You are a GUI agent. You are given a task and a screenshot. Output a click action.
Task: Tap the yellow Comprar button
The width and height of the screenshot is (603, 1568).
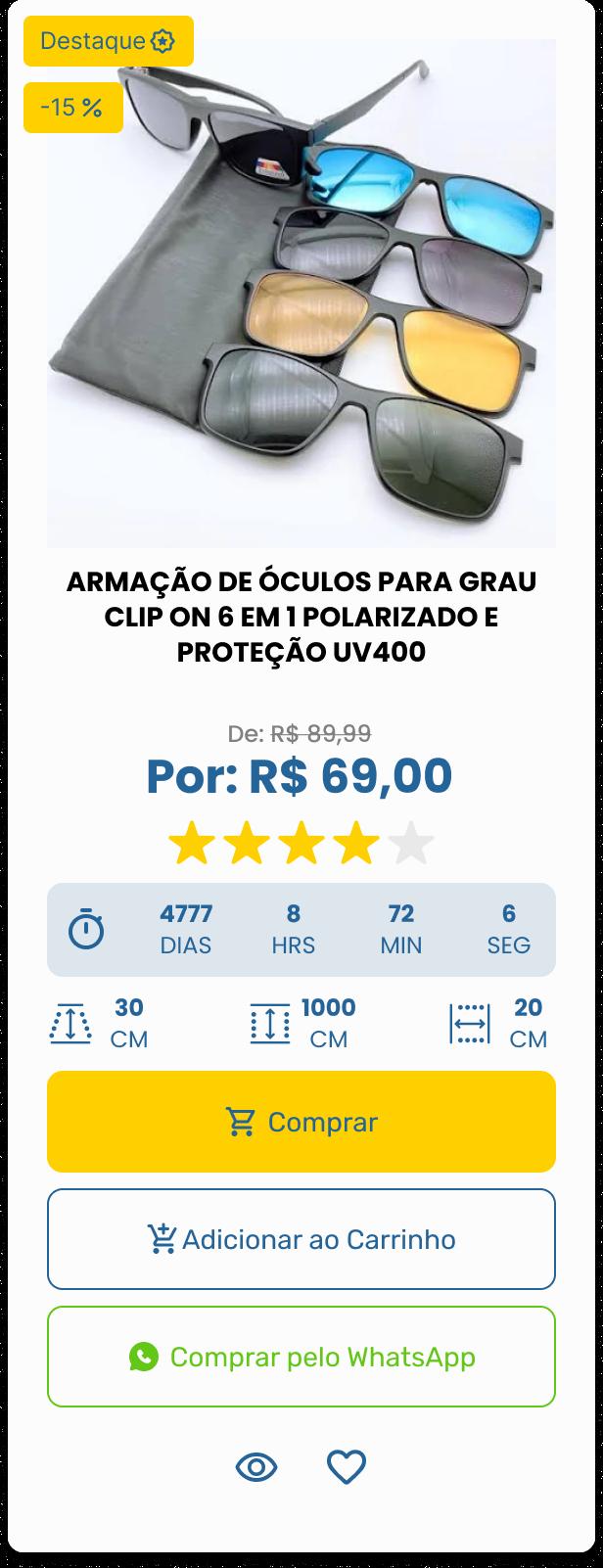pos(301,1122)
